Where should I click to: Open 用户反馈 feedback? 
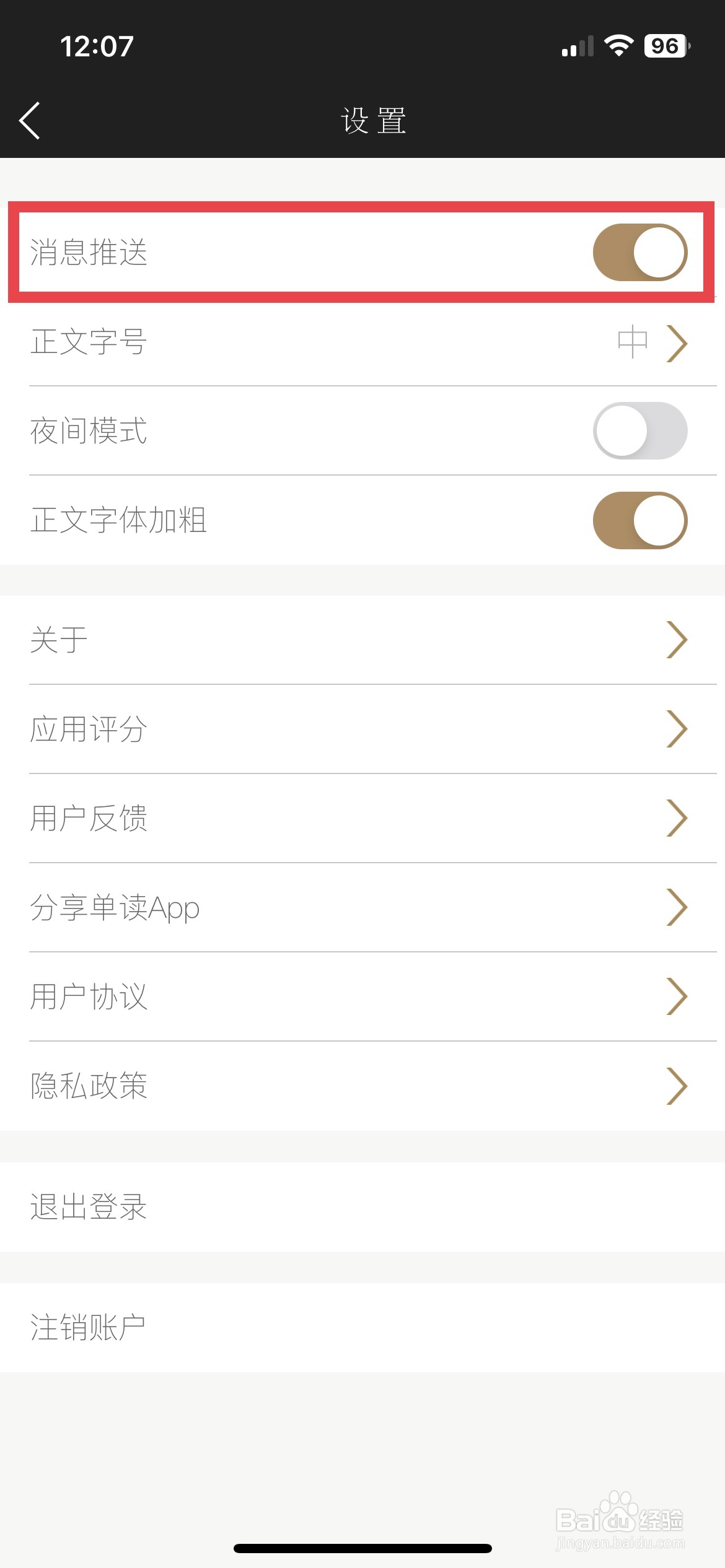click(x=362, y=818)
